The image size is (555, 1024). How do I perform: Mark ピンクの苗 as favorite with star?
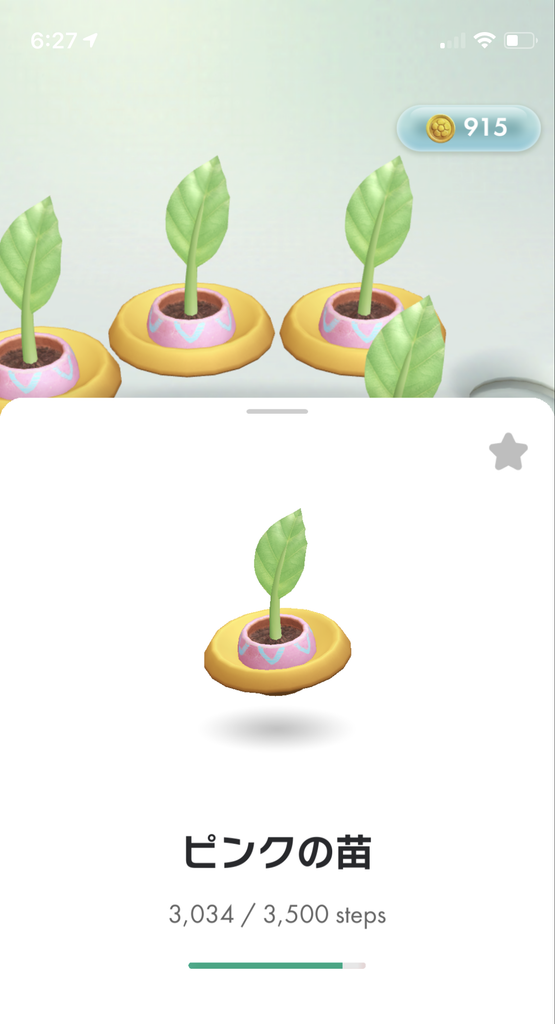[x=508, y=451]
